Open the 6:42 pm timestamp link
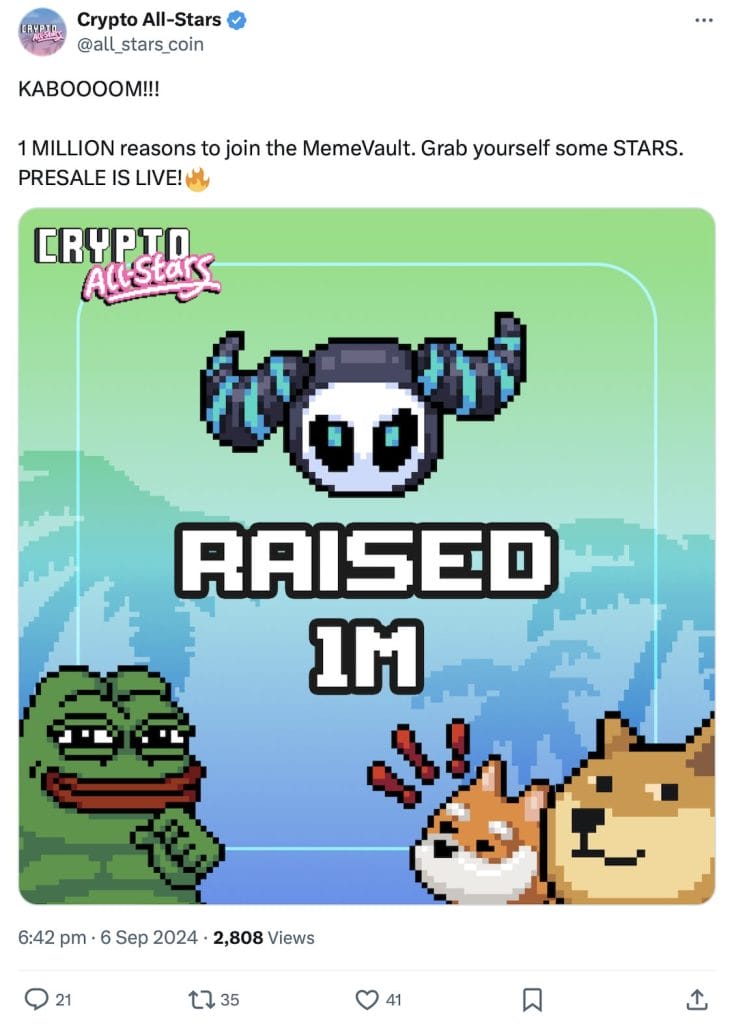 [x=50, y=938]
